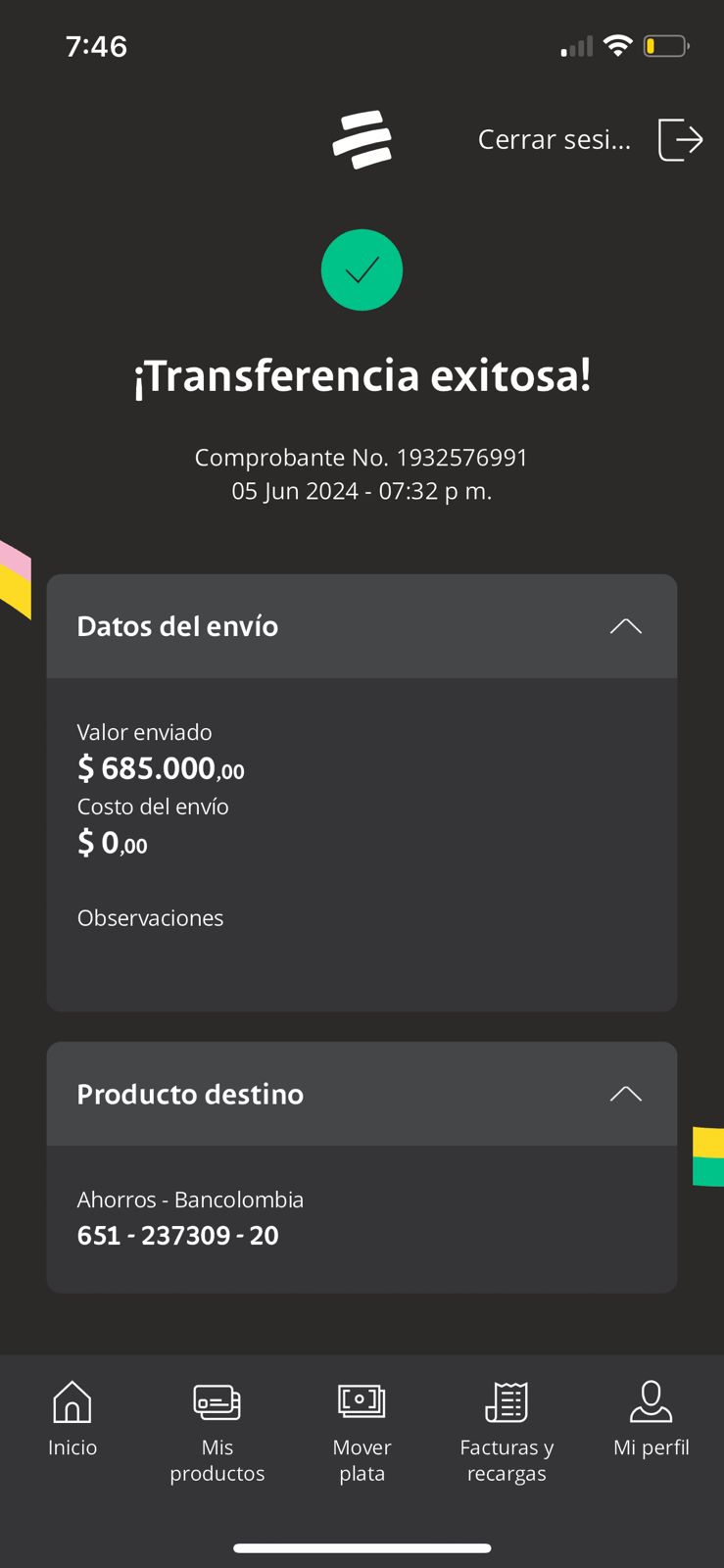Open Mis productos tab
Viewport: 724px width, 1568px height.
[x=217, y=1431]
